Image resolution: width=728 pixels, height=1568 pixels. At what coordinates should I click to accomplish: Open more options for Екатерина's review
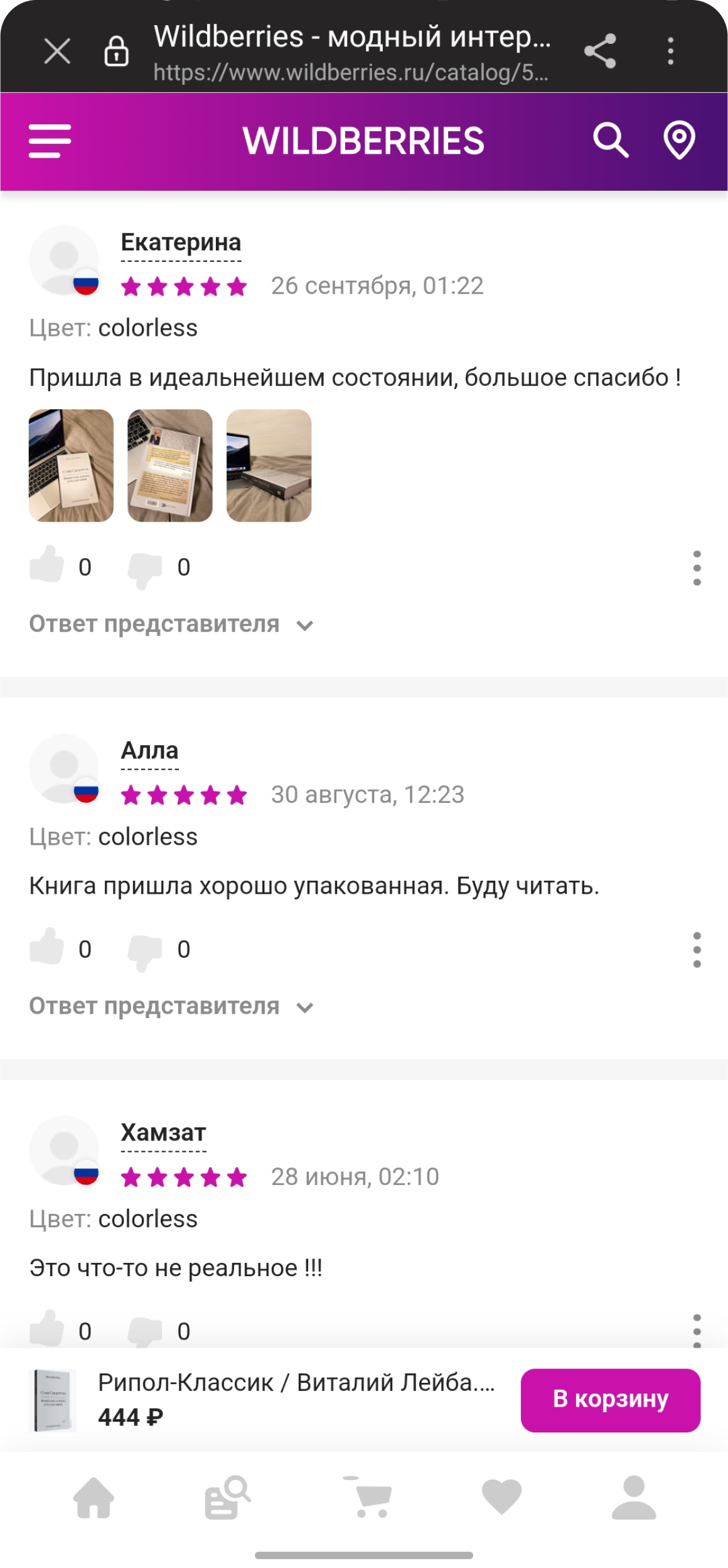697,568
